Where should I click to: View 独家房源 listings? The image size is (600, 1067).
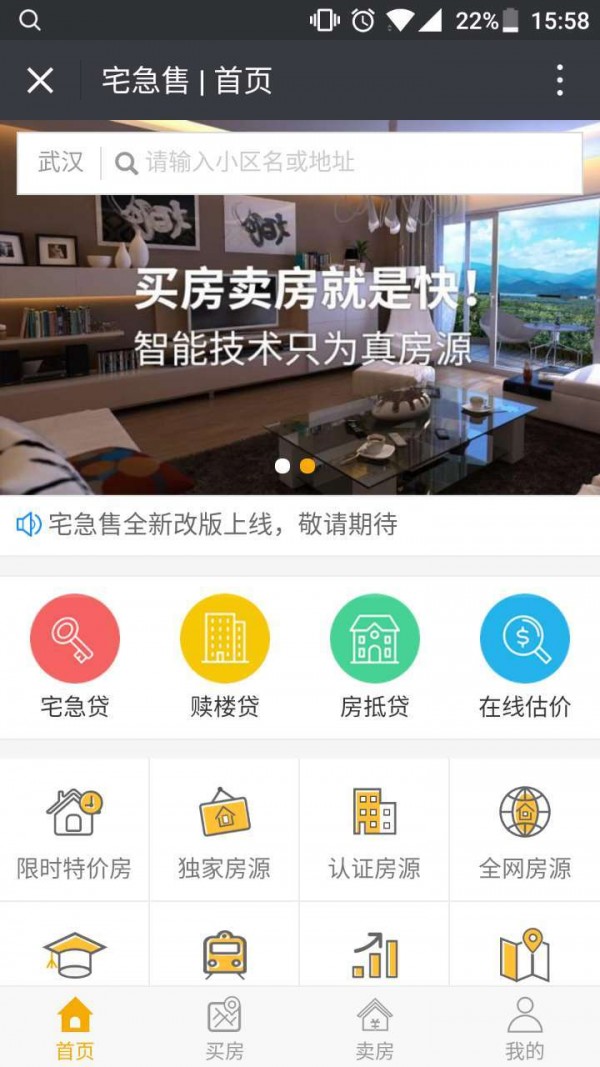click(x=224, y=830)
